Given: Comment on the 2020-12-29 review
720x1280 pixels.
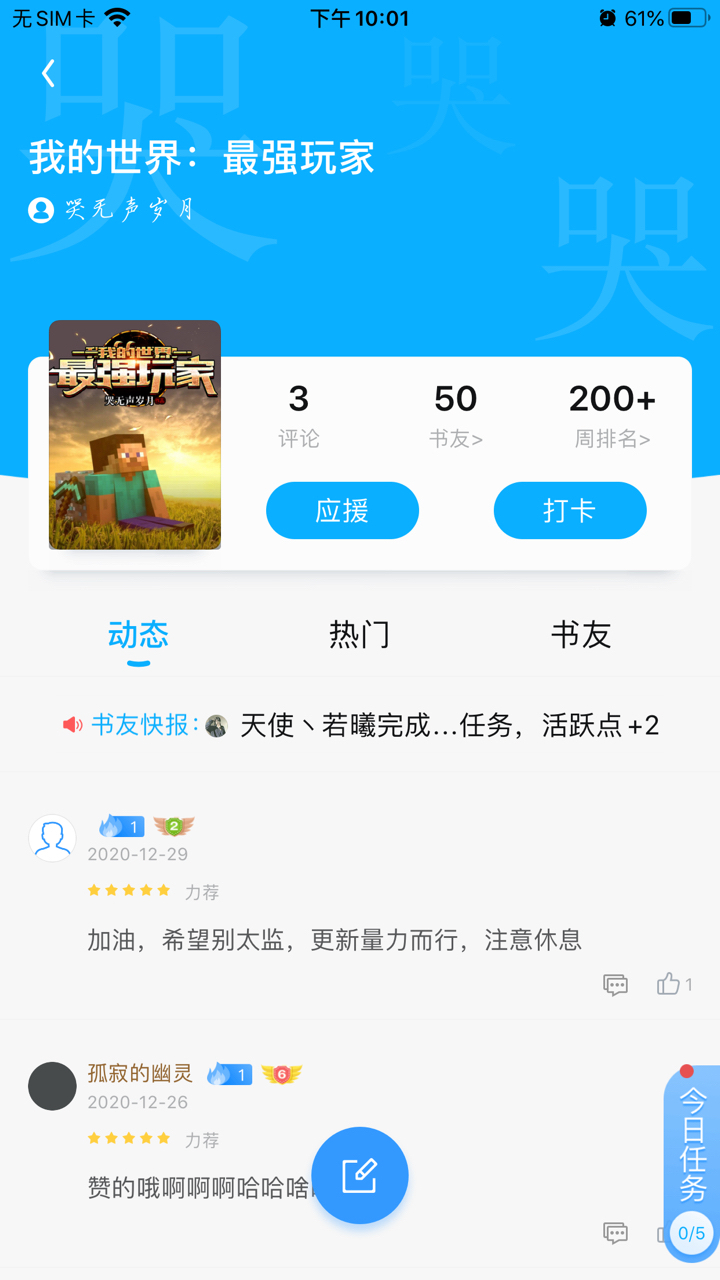Looking at the screenshot, I should 616,985.
